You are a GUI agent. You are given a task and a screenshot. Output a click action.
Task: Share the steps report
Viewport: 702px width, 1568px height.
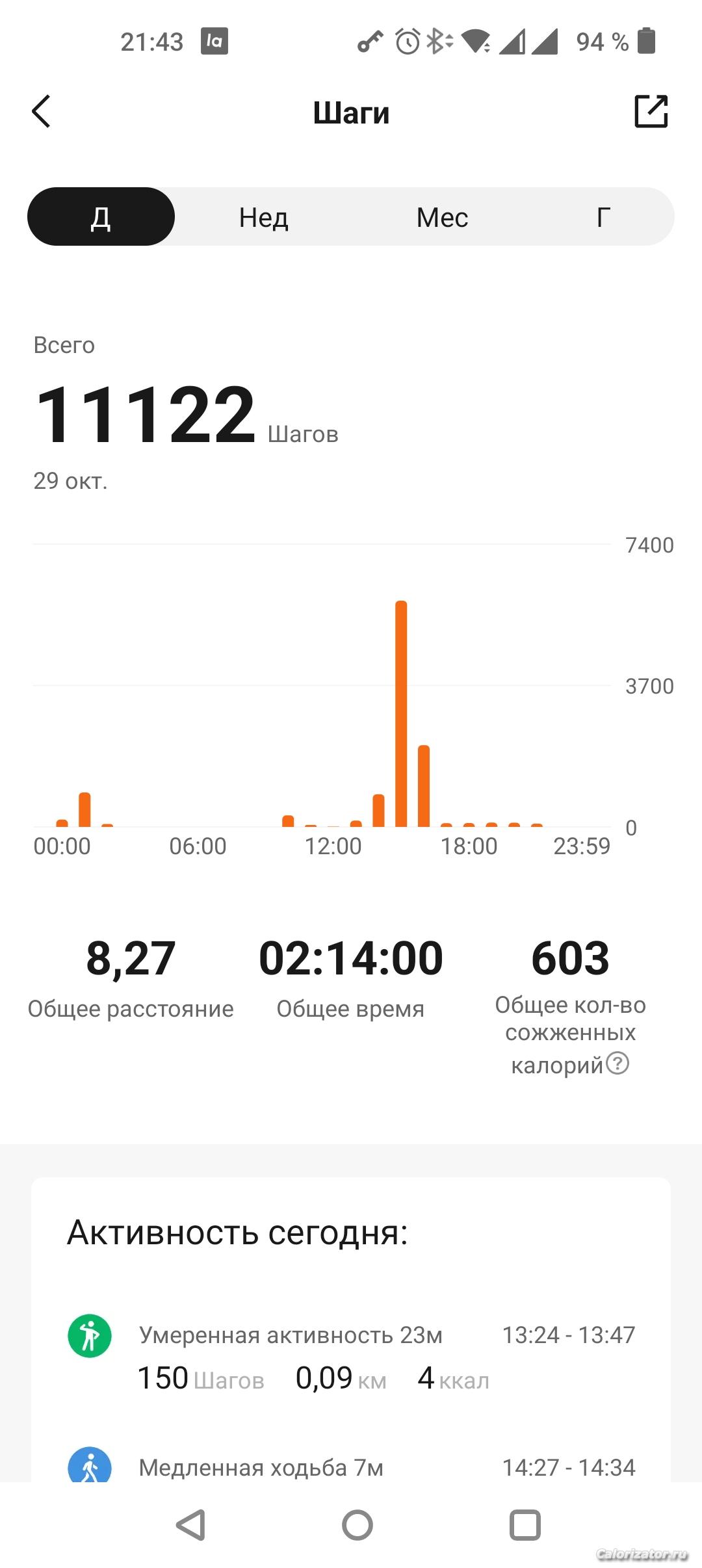click(651, 111)
